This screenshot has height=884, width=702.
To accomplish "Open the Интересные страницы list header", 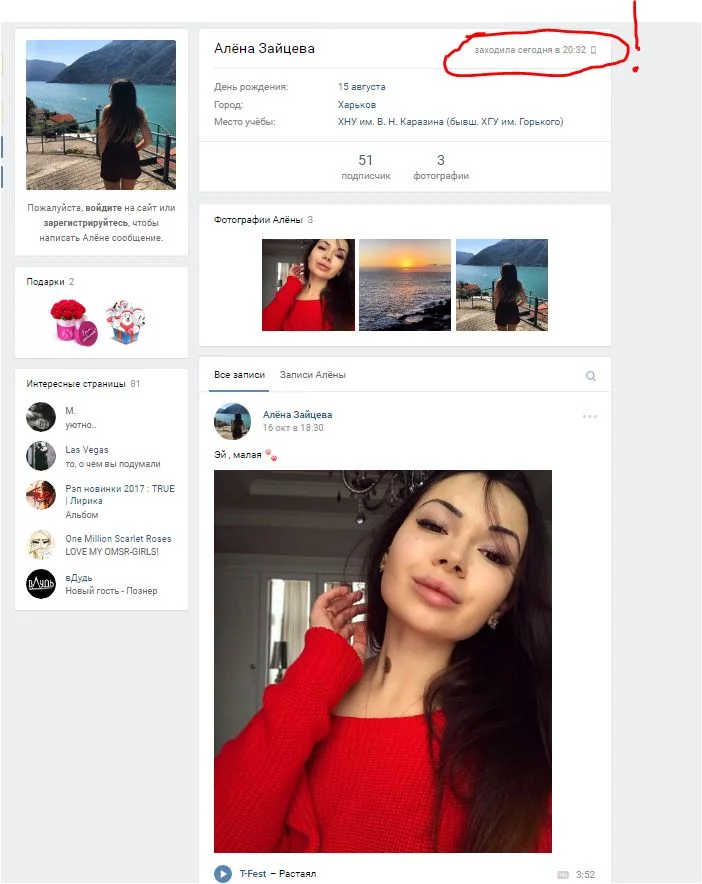I will [x=76, y=384].
